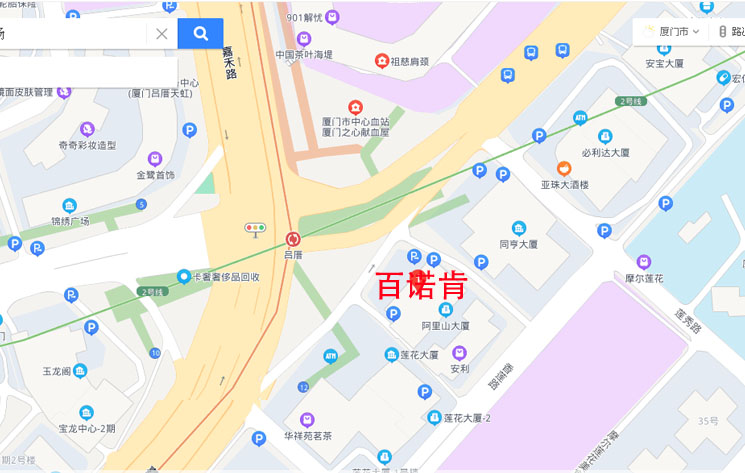Select the 同亨大厦 map marker
This screenshot has height=473, width=745.
point(518,228)
